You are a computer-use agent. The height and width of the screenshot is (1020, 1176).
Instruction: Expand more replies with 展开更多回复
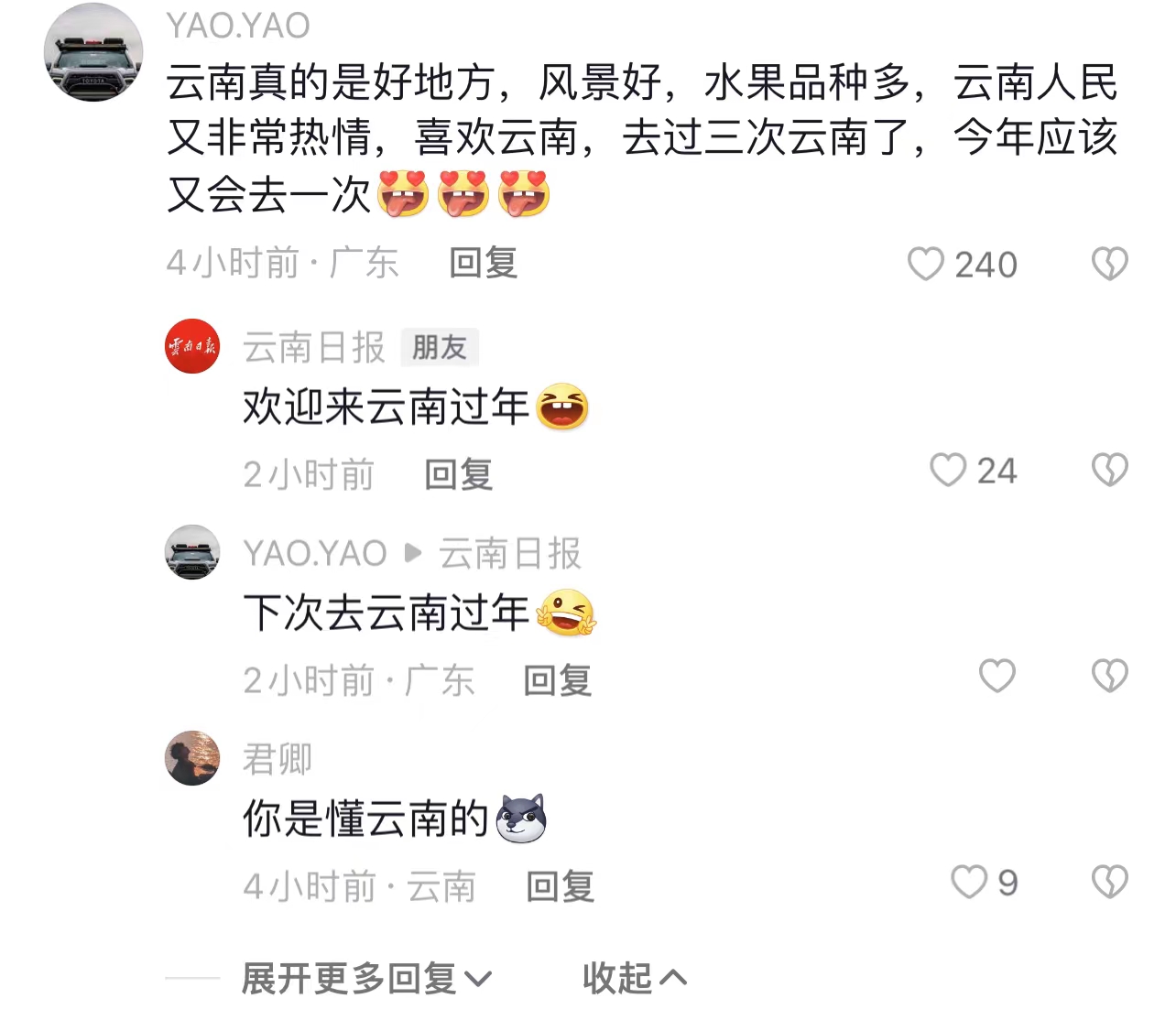pyautogui.click(x=365, y=979)
